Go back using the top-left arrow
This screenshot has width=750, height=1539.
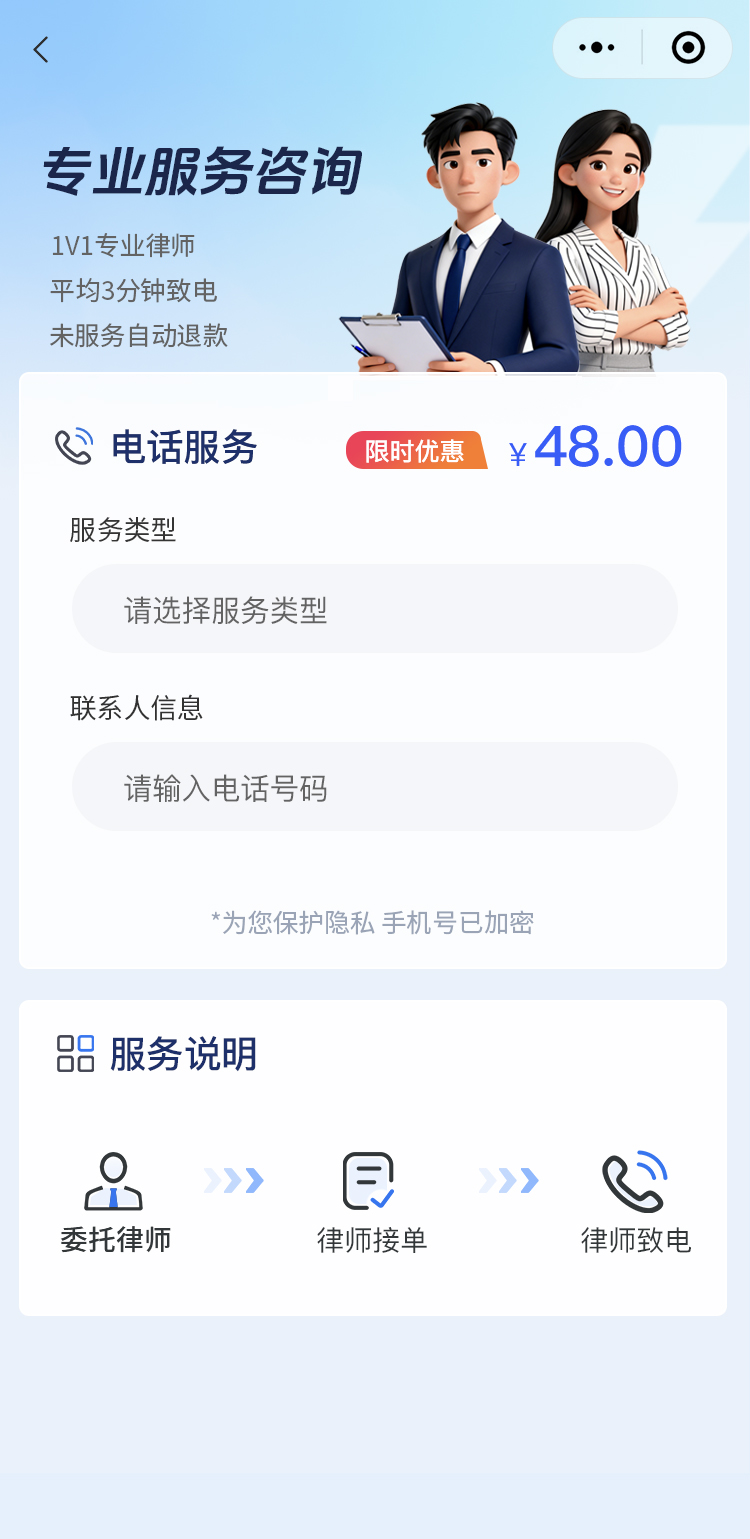click(x=41, y=50)
